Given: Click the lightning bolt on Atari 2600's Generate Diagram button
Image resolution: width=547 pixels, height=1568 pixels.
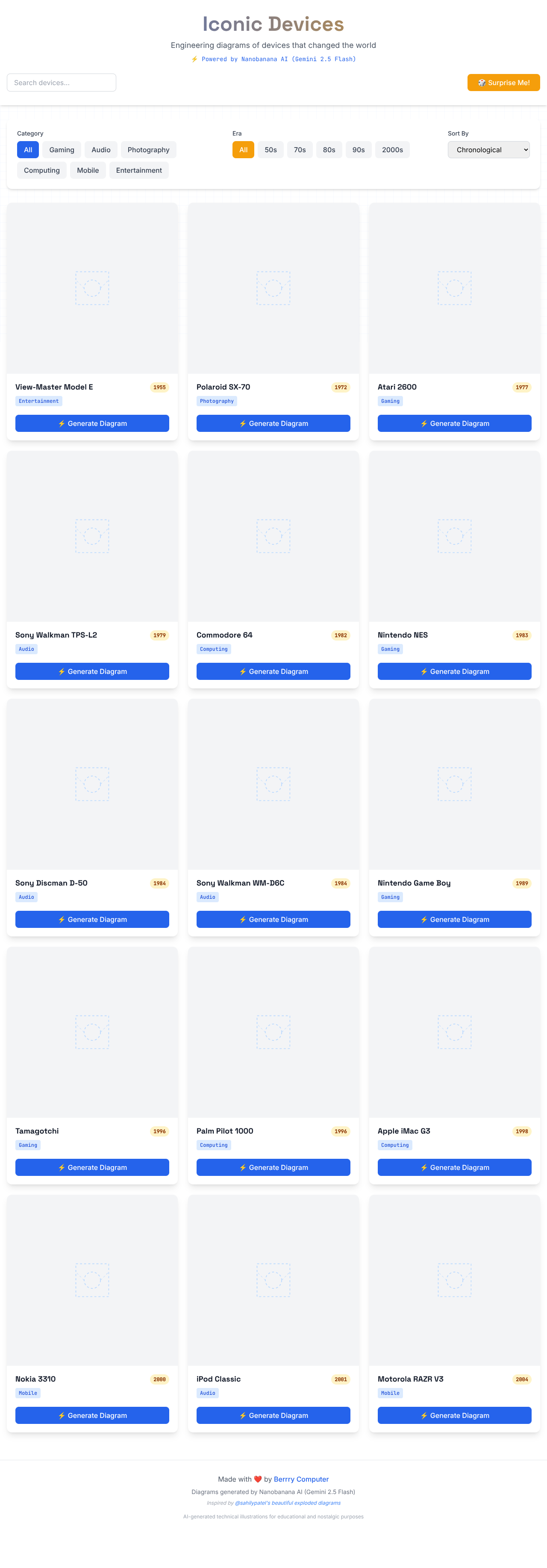Looking at the screenshot, I should point(424,423).
